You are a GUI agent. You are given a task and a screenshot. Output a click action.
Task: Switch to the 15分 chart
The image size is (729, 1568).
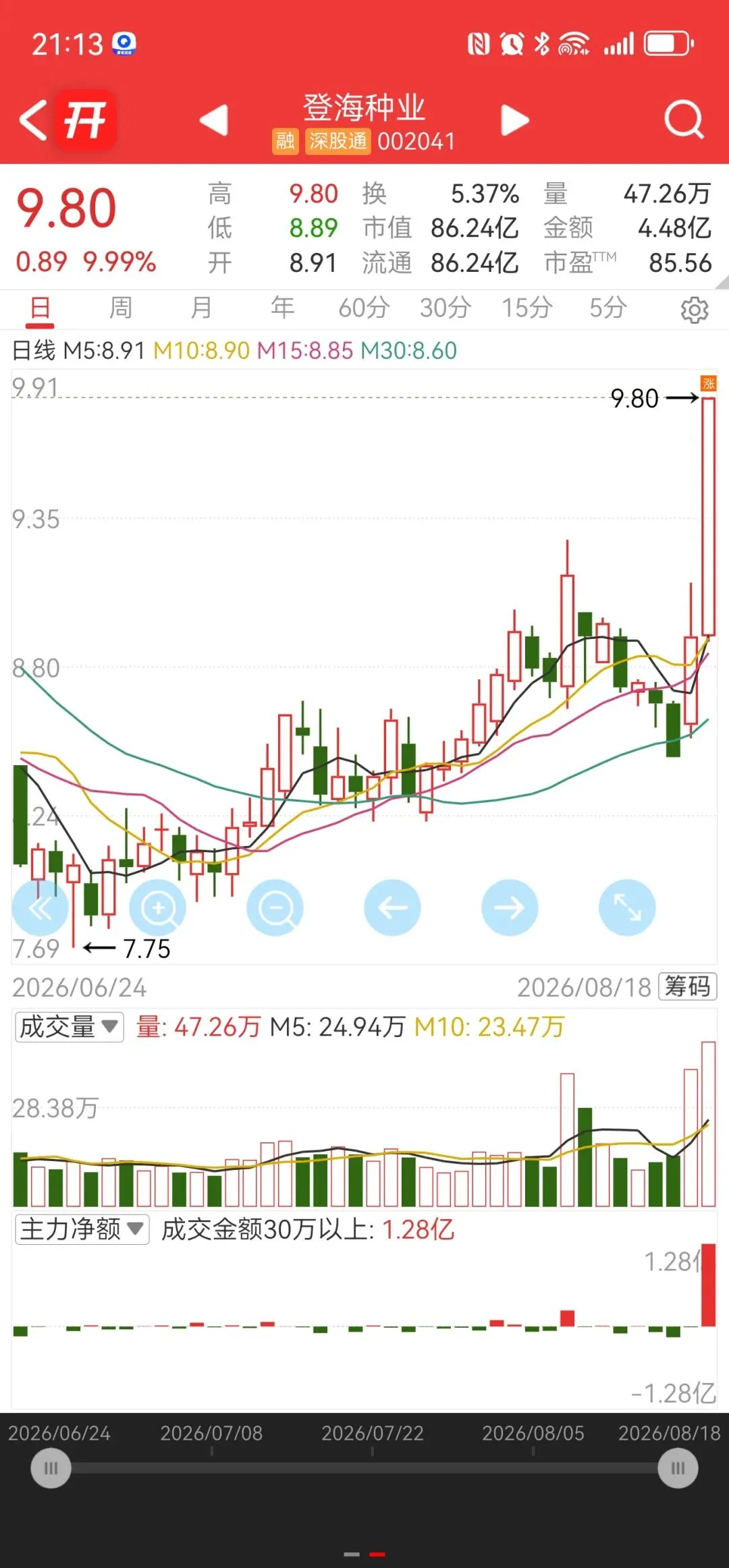(x=526, y=308)
